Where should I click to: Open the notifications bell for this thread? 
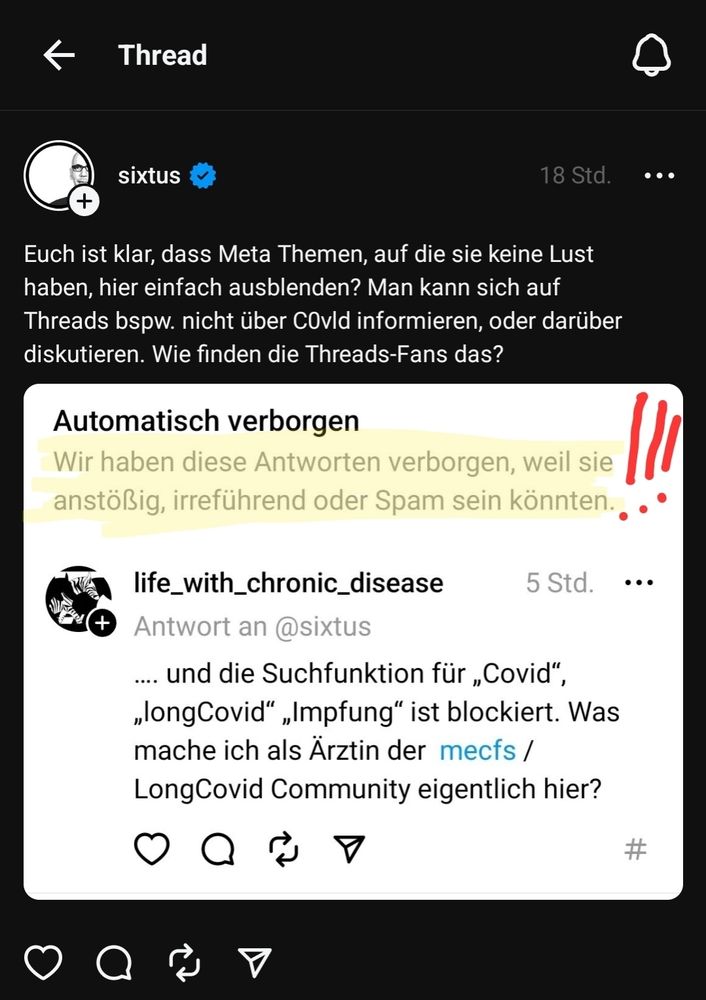coord(651,55)
